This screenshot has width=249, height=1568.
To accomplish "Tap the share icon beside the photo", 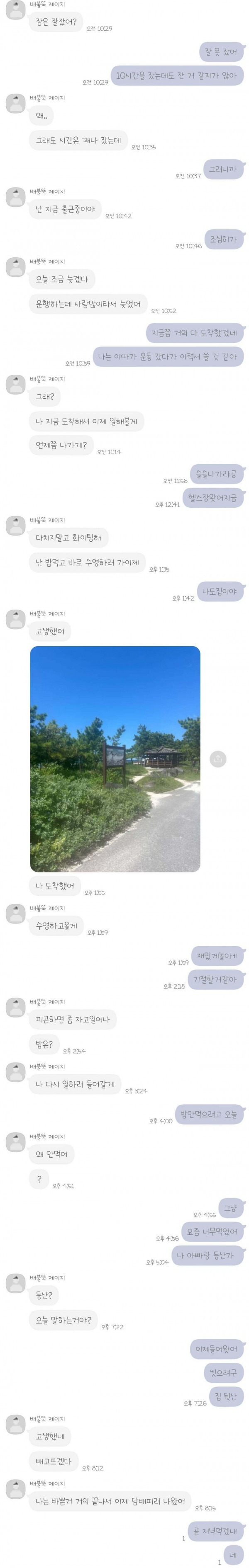I will (217, 759).
